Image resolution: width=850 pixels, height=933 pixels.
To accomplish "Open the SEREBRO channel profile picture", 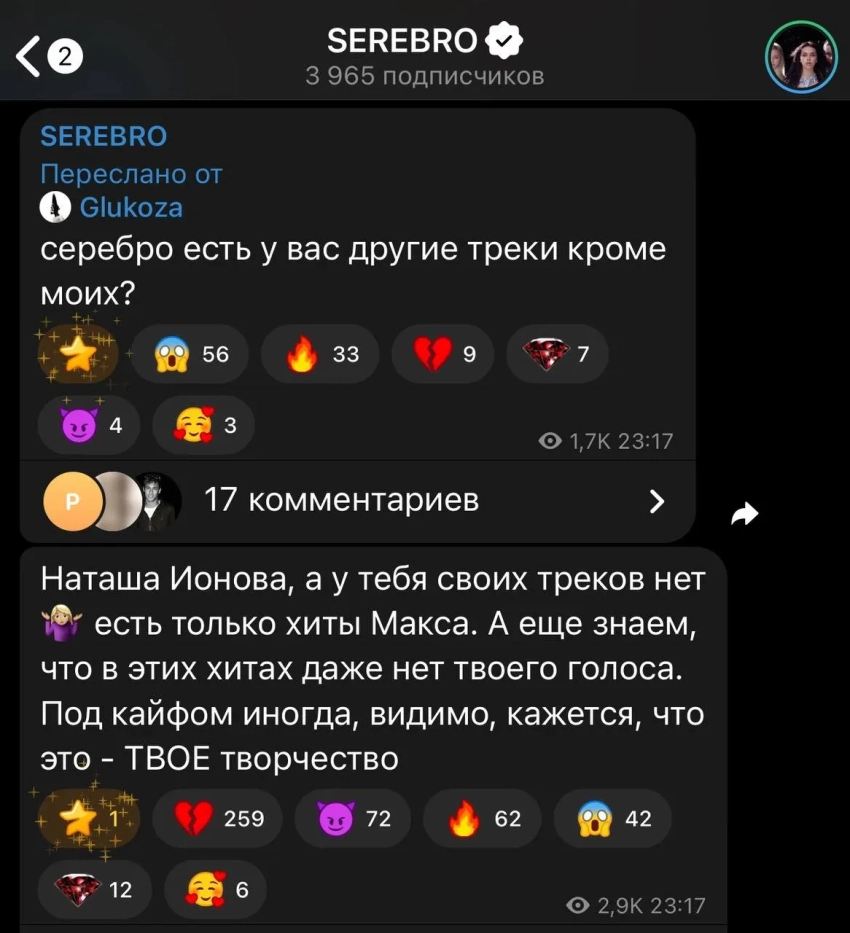I will (x=800, y=56).
